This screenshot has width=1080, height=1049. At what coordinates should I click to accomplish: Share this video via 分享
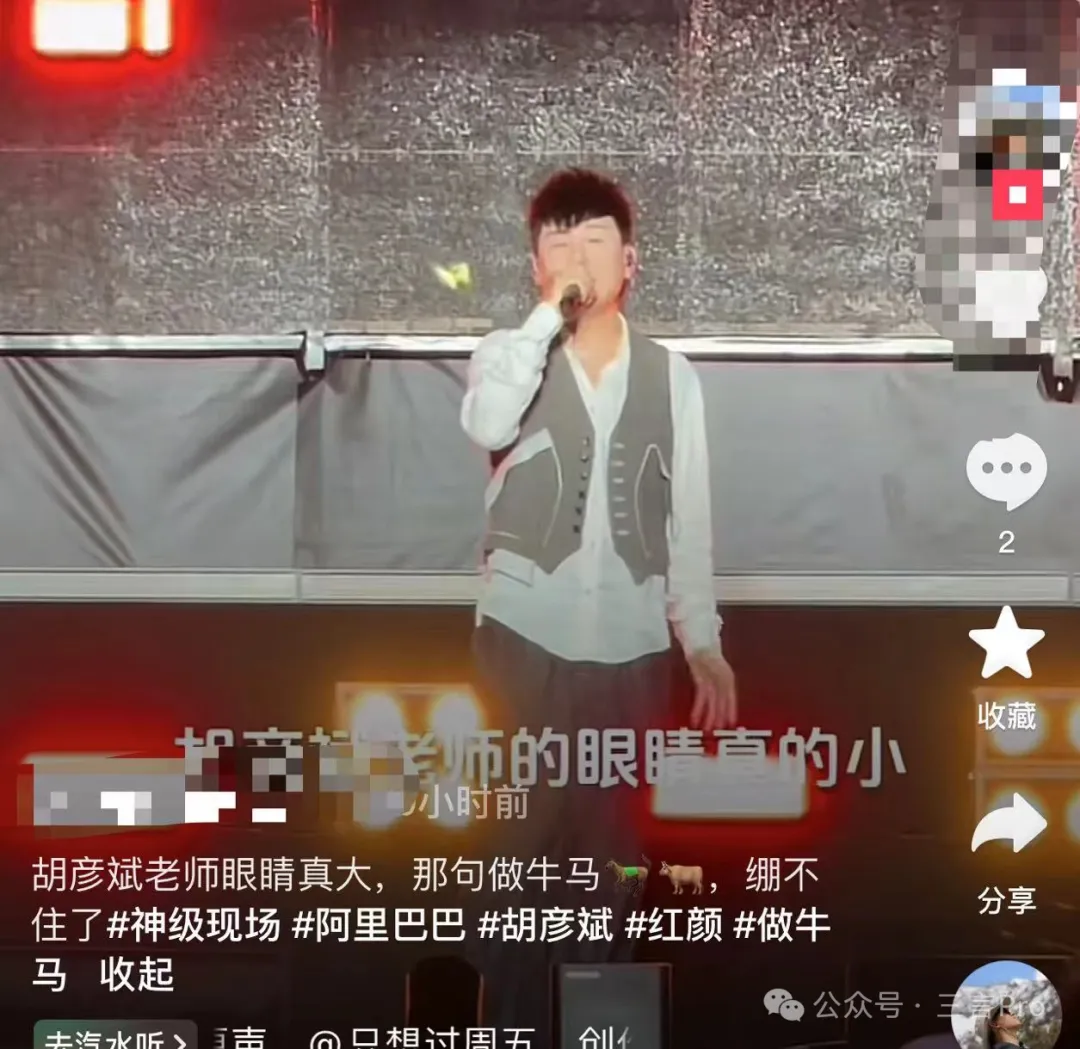coord(1006,824)
